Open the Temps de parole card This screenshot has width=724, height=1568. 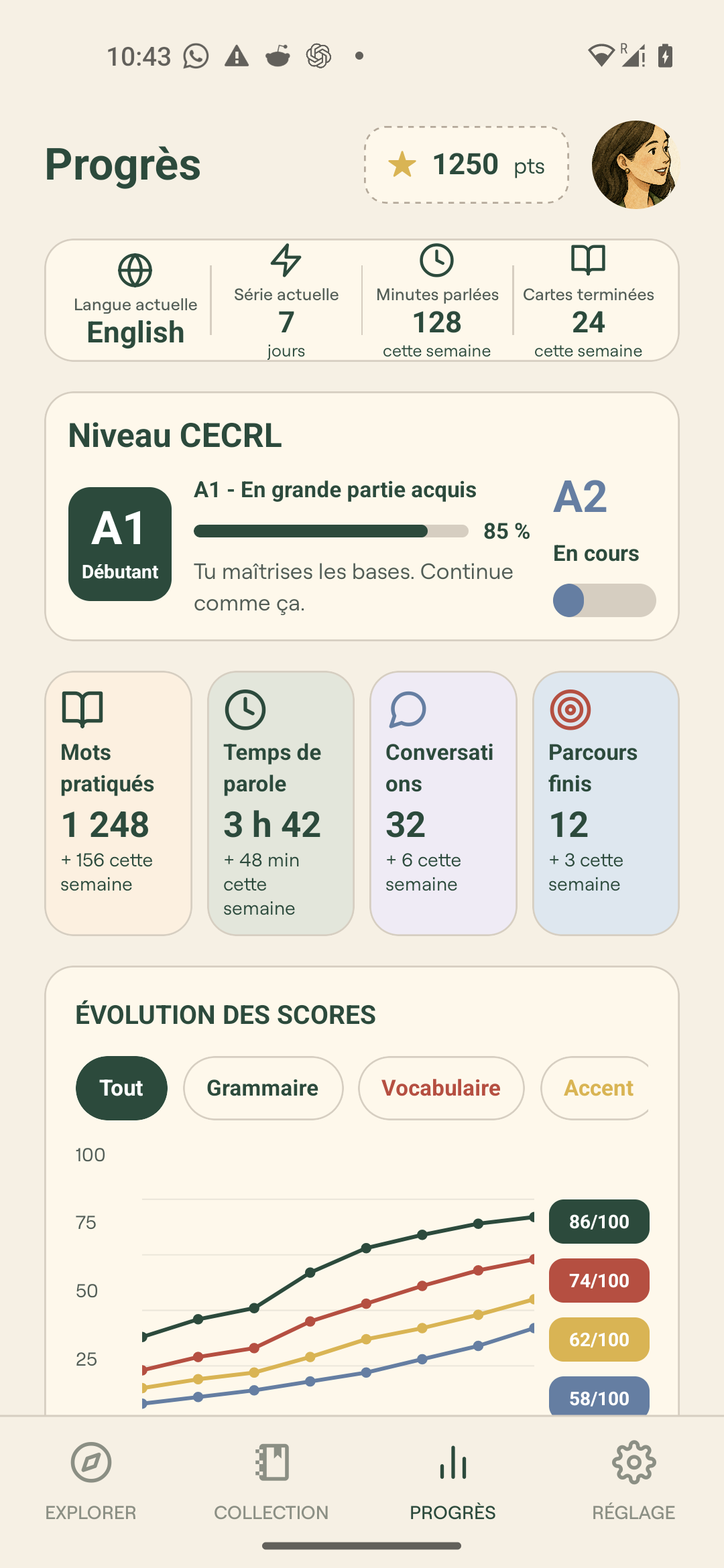pos(281,803)
